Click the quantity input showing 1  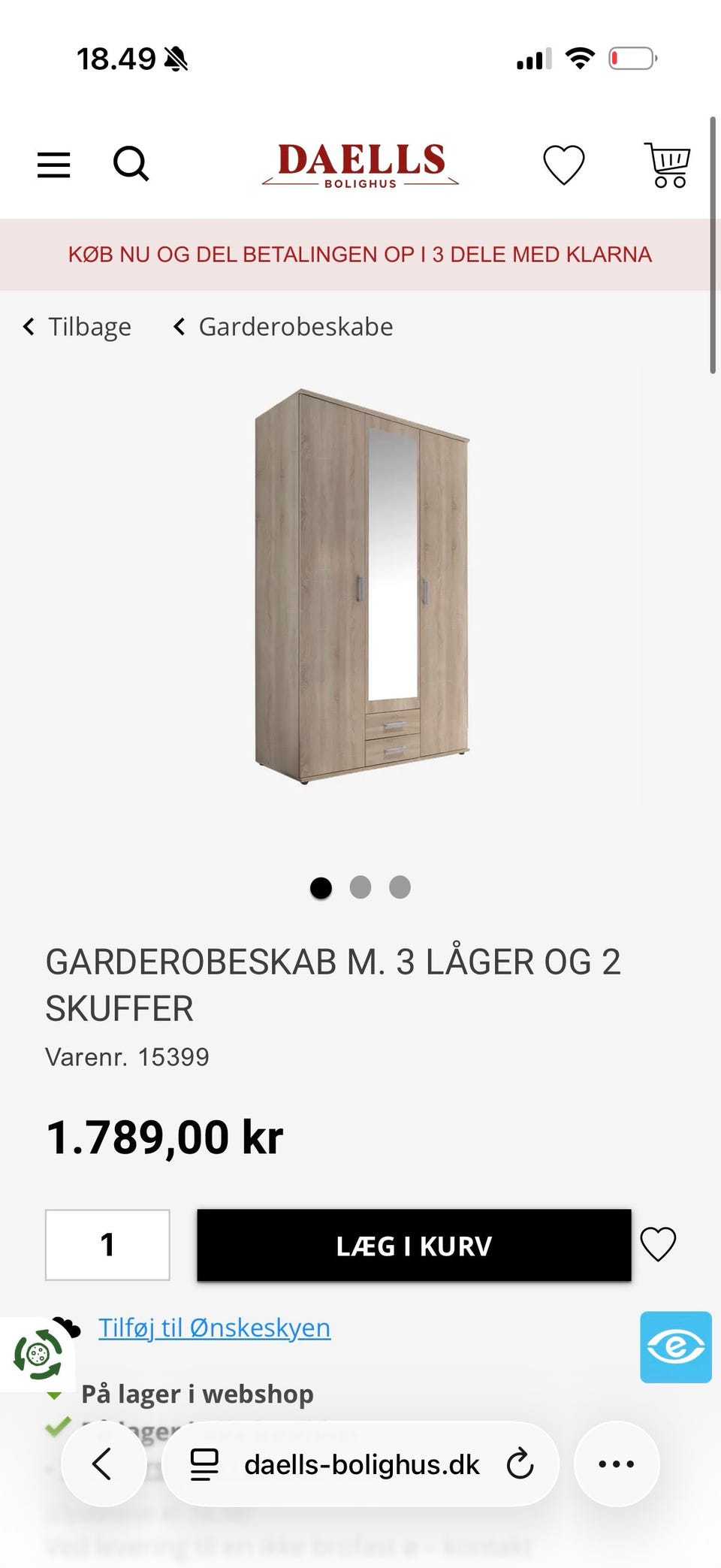(x=107, y=1245)
